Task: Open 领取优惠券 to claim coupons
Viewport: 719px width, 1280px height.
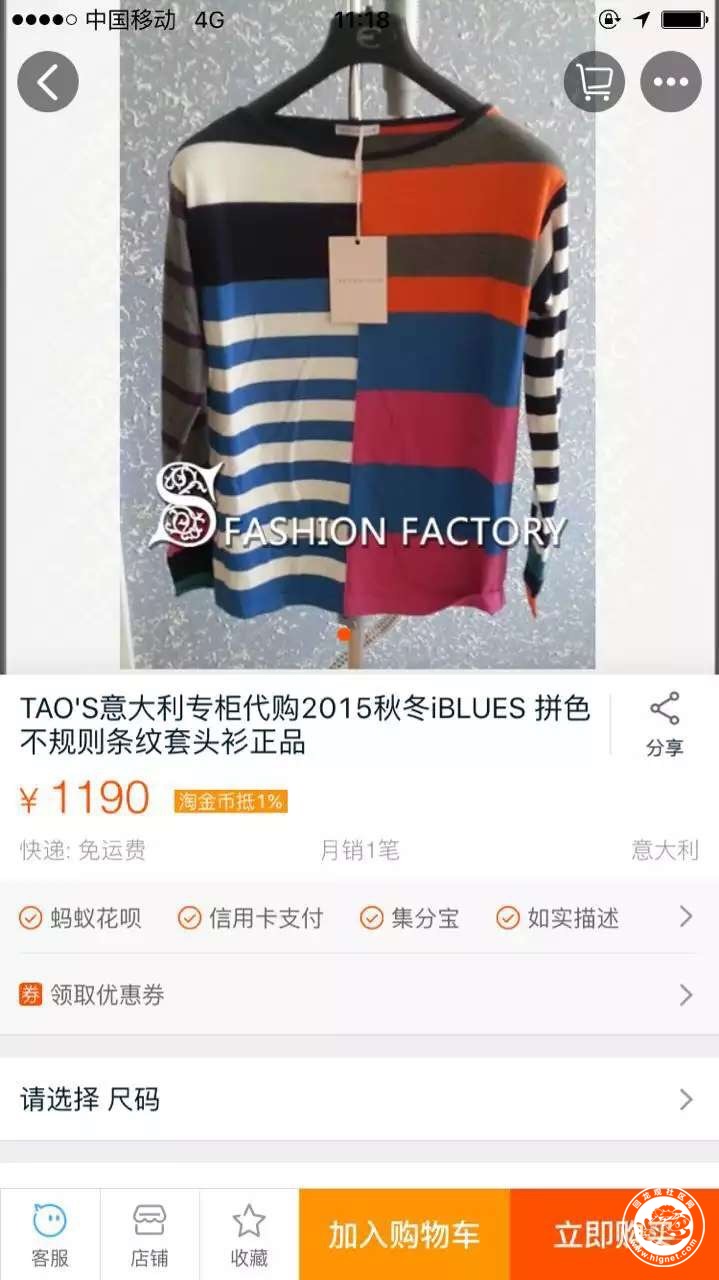Action: (x=359, y=995)
